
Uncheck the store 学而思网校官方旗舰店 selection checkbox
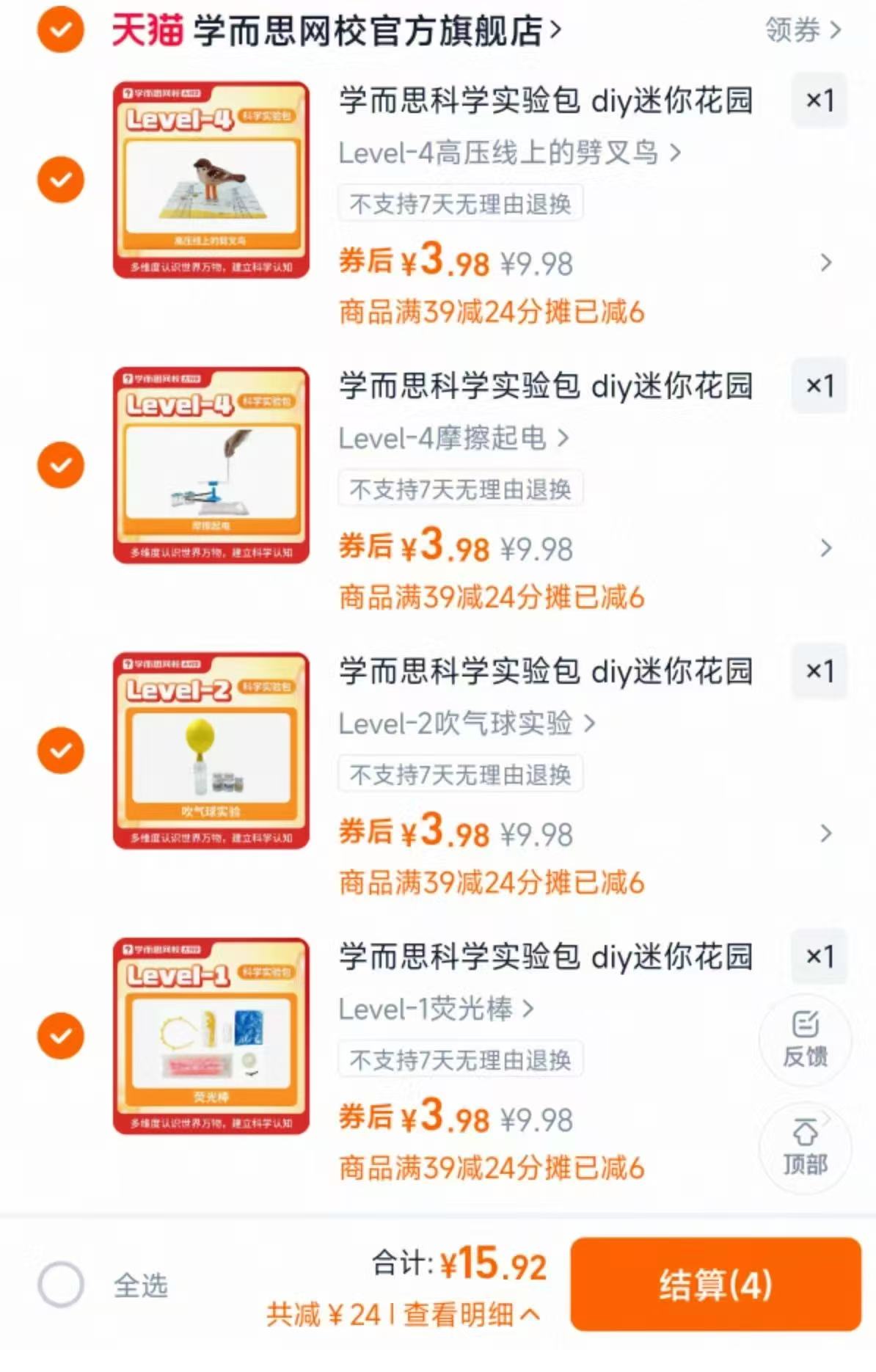coord(59,30)
